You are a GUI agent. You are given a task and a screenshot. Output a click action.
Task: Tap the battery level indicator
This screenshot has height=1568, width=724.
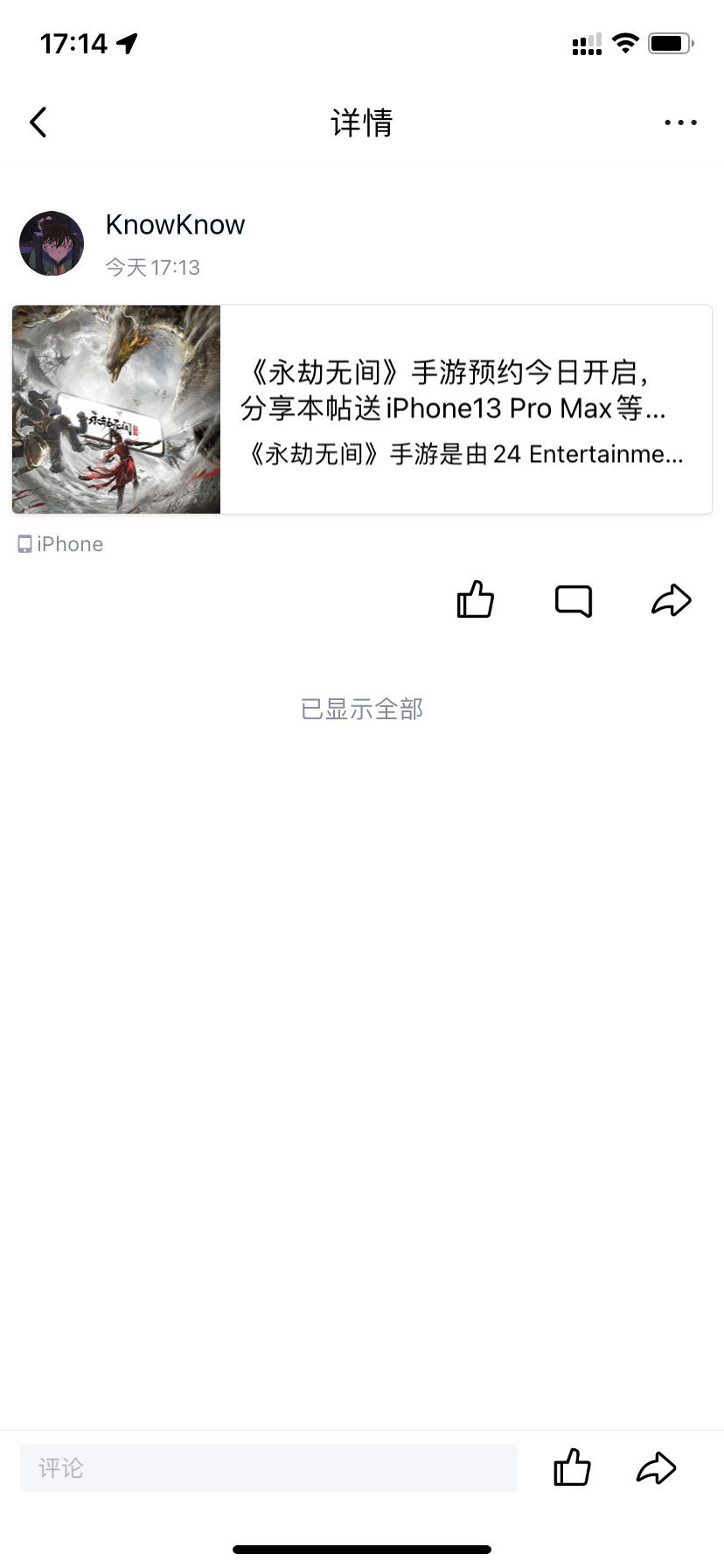(x=670, y=40)
